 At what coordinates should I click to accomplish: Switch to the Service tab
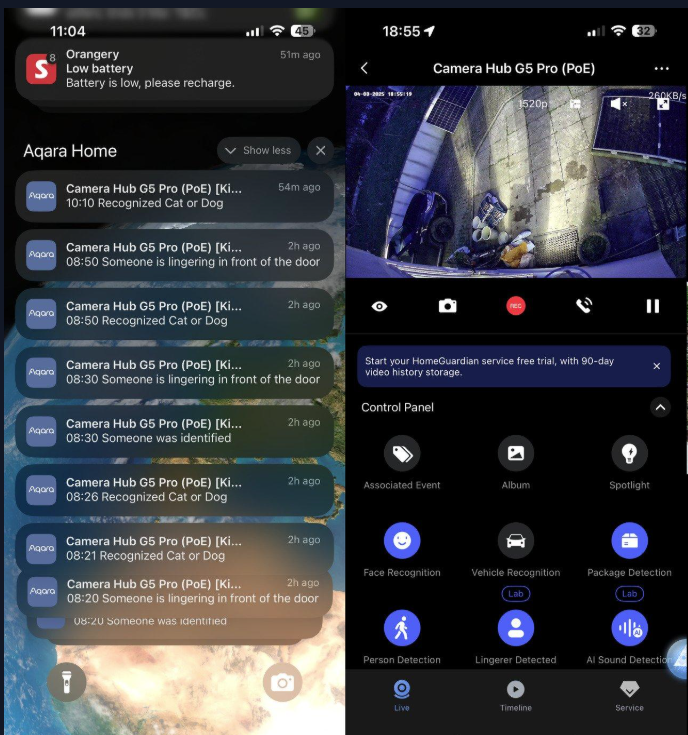(x=629, y=695)
